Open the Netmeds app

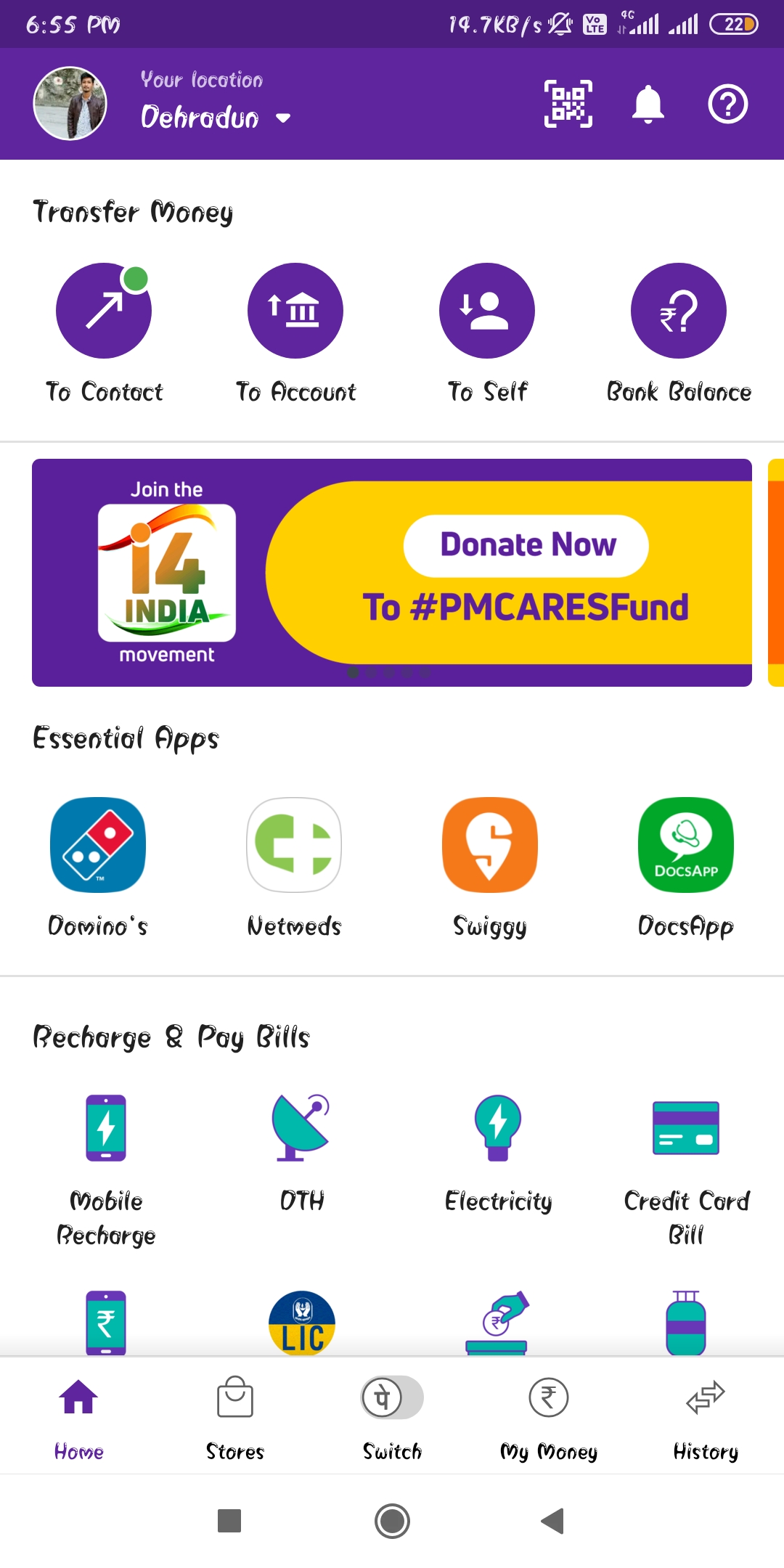294,845
